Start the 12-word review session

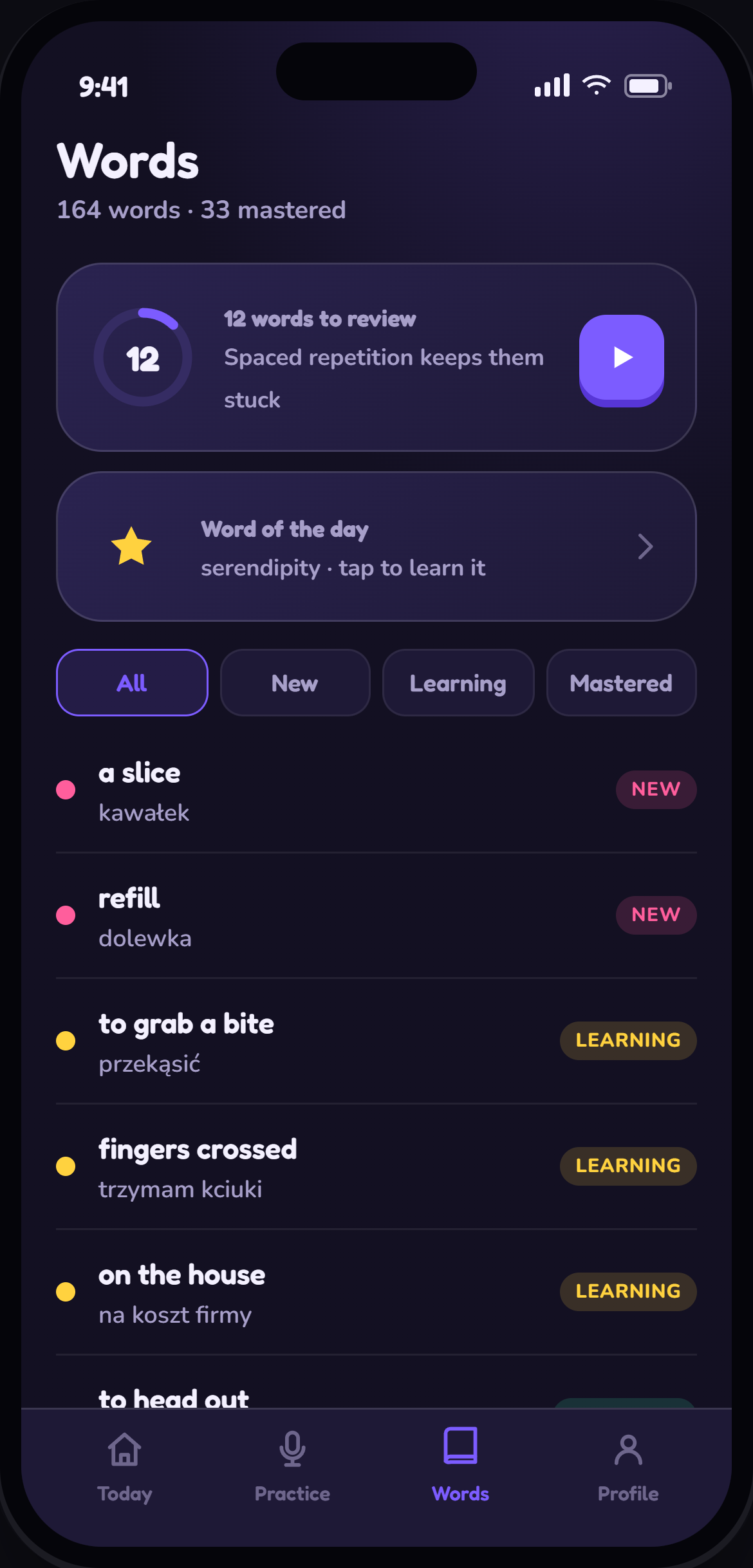621,360
